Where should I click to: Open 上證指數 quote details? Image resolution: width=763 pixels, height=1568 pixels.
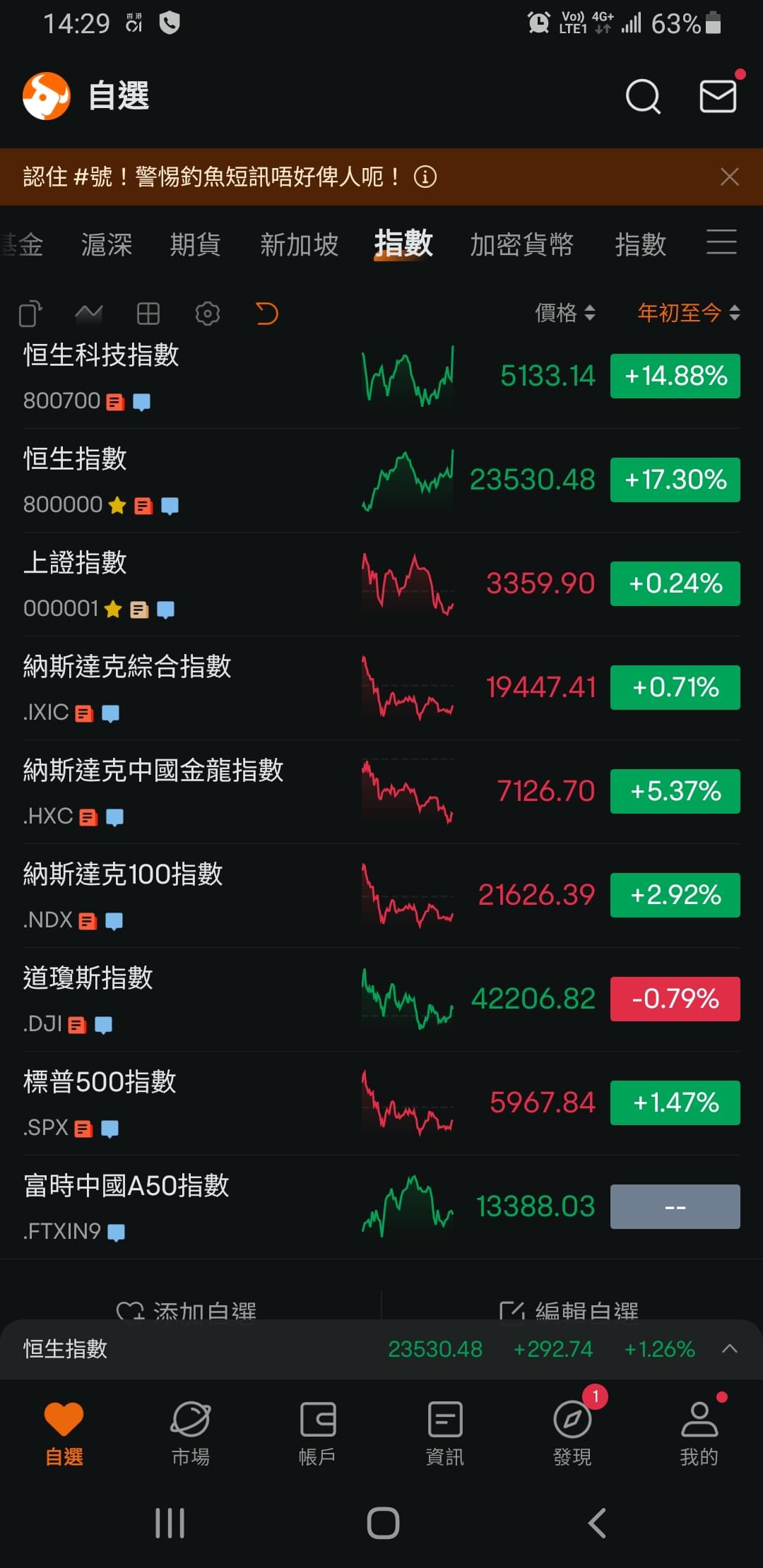tap(381, 584)
